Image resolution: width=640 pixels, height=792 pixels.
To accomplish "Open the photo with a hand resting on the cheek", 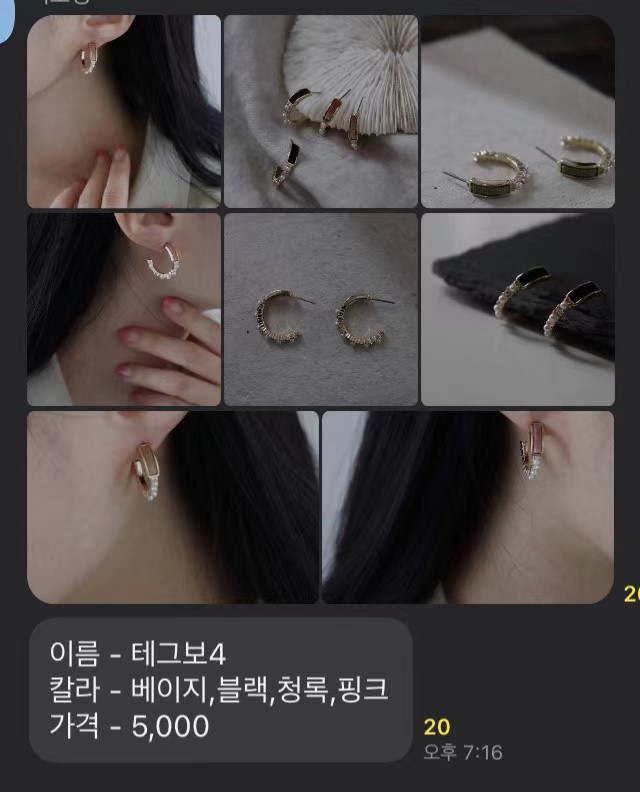I will (x=123, y=308).
